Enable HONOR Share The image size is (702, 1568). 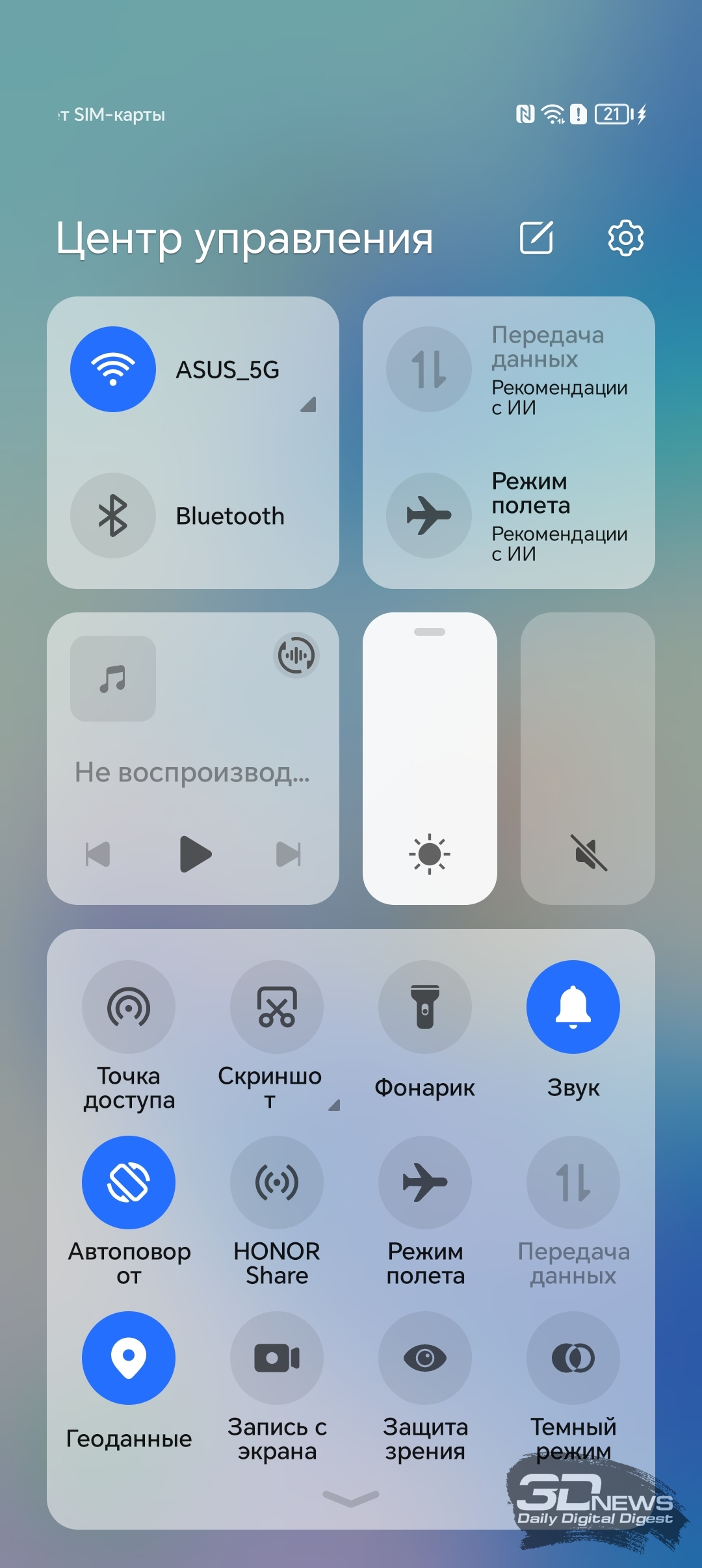(277, 1183)
